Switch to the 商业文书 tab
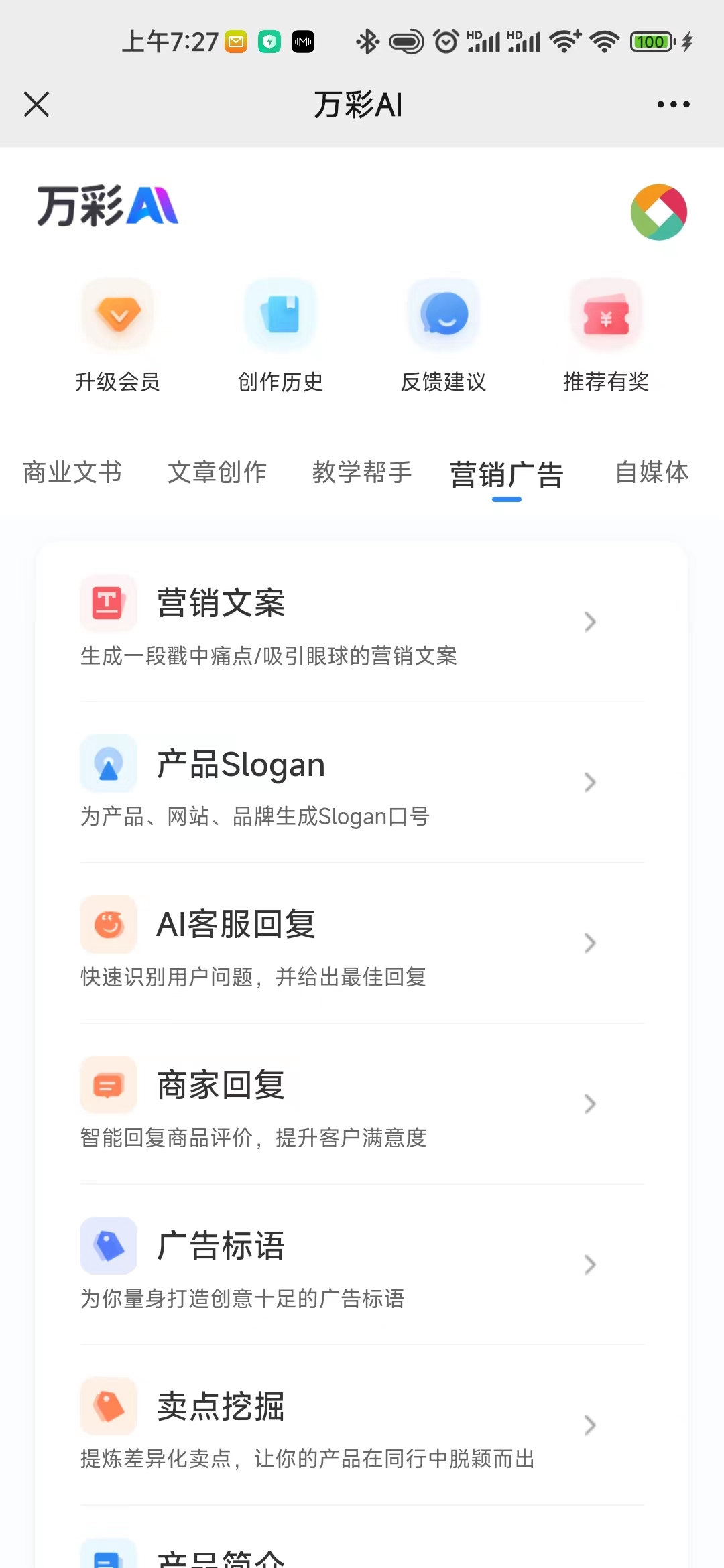Viewport: 724px width, 1568px height. click(72, 472)
